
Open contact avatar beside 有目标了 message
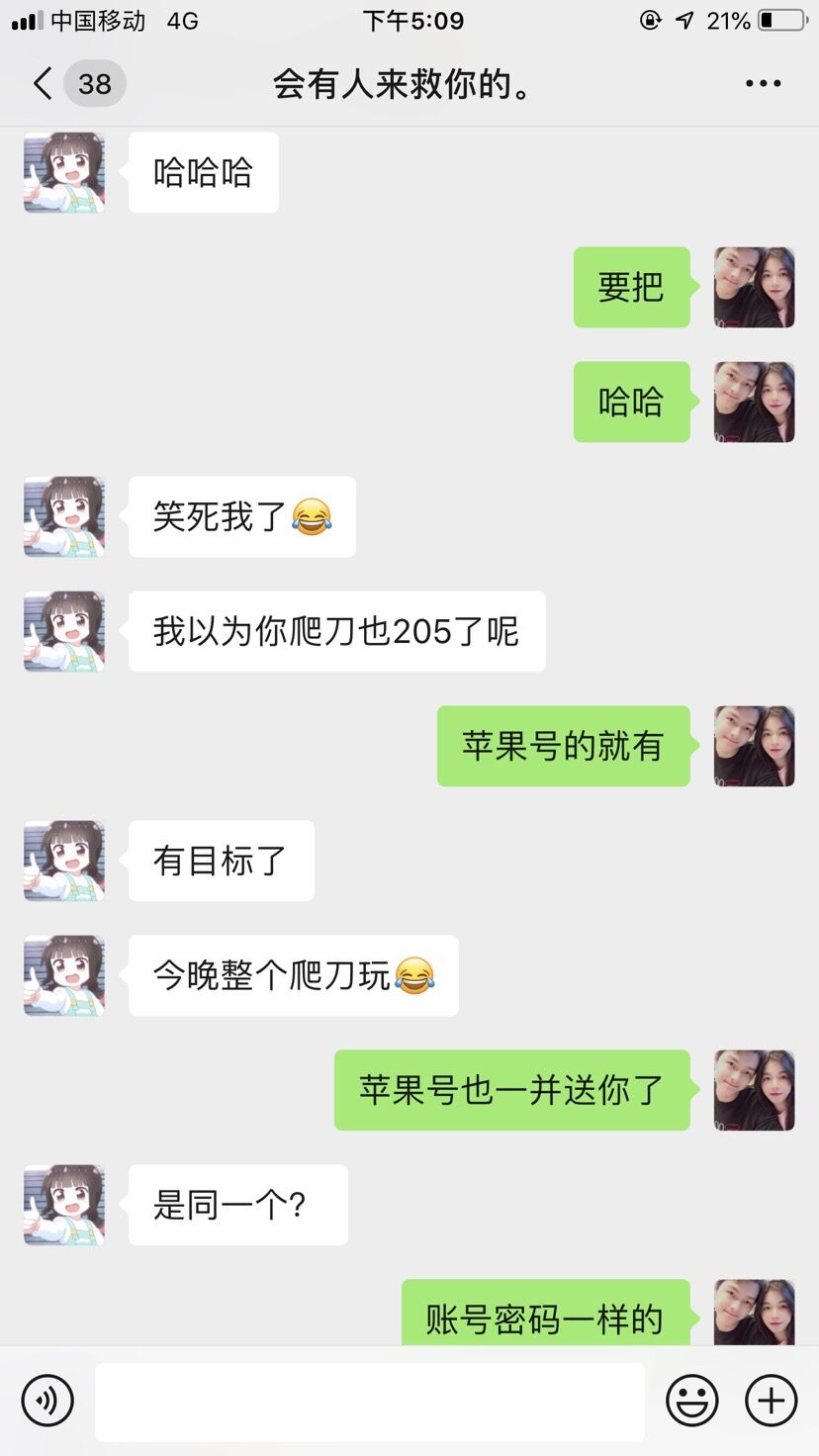point(64,861)
